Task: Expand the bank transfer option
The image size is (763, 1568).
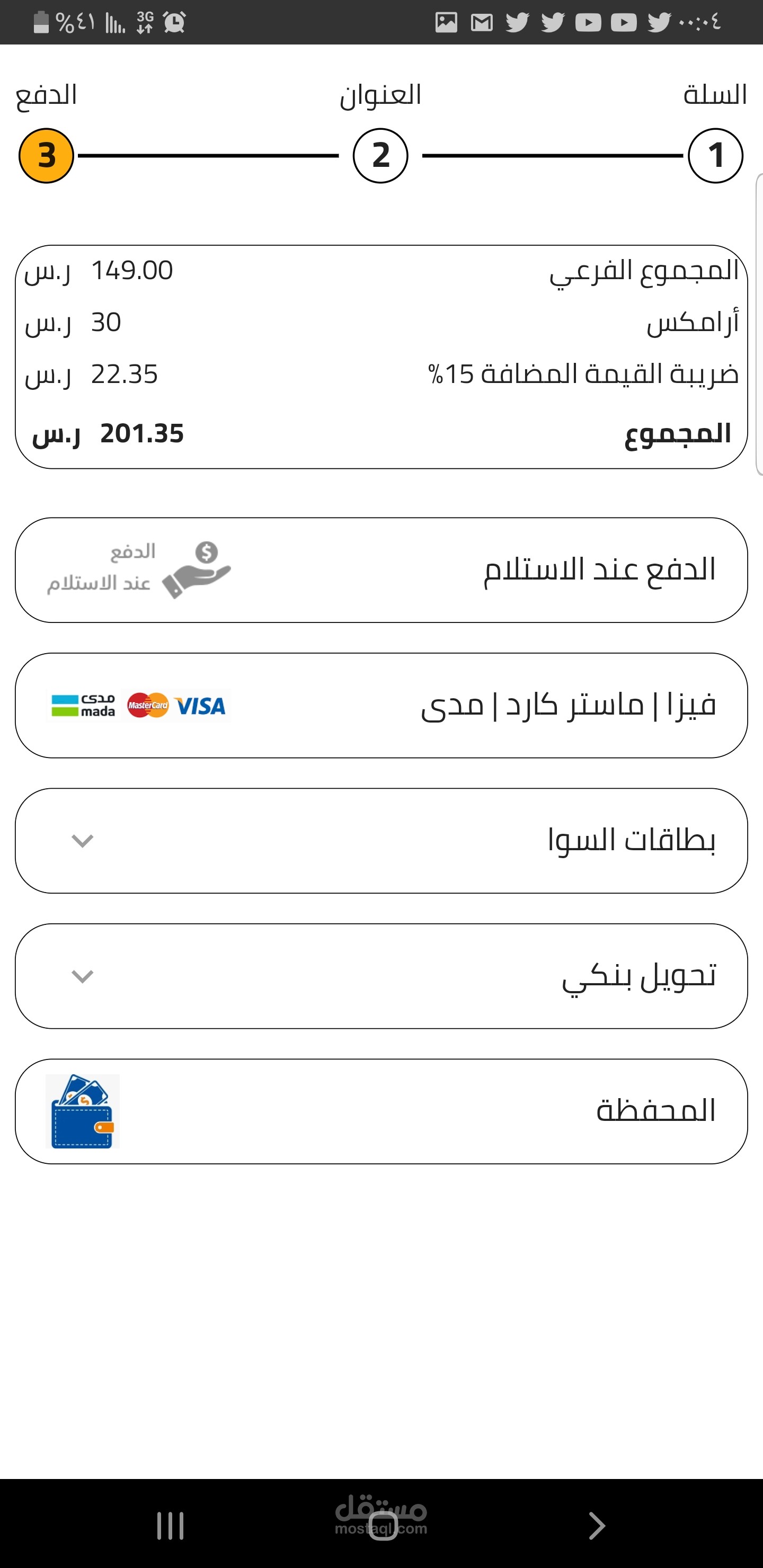Action: pyautogui.click(x=381, y=976)
